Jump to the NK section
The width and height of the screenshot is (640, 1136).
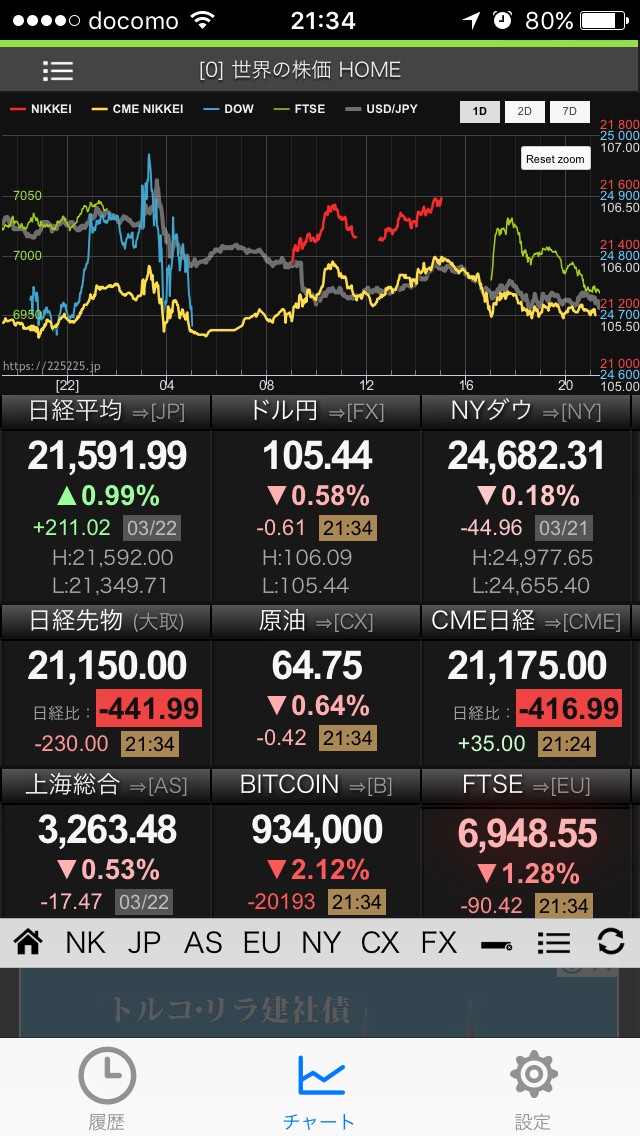pos(85,942)
